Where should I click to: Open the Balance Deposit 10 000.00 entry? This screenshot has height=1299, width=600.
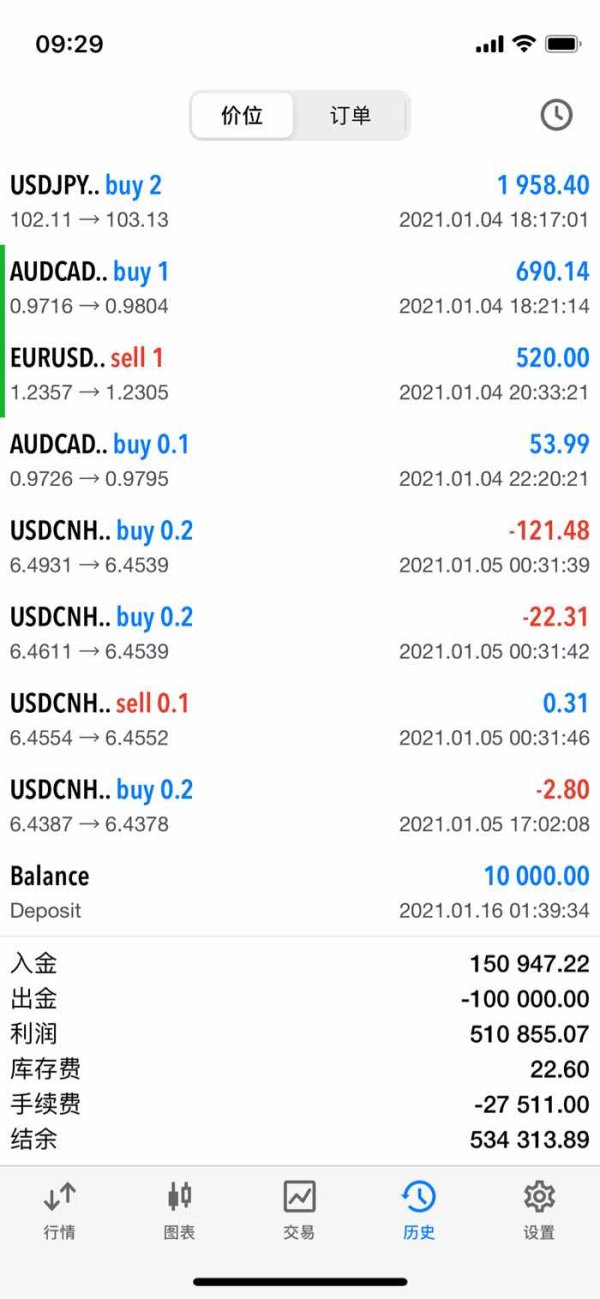(x=300, y=891)
